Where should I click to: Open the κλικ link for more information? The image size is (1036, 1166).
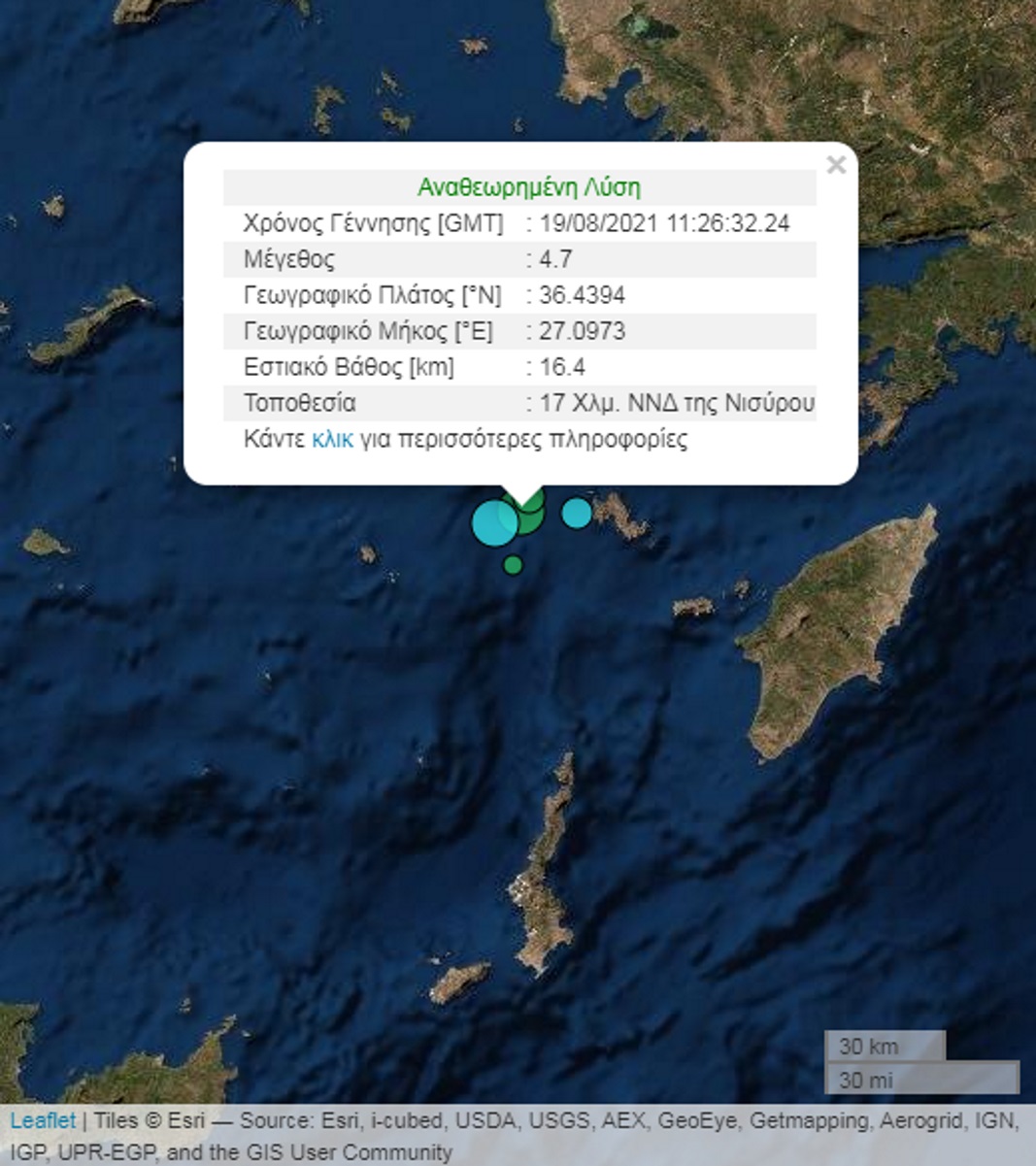pyautogui.click(x=332, y=439)
